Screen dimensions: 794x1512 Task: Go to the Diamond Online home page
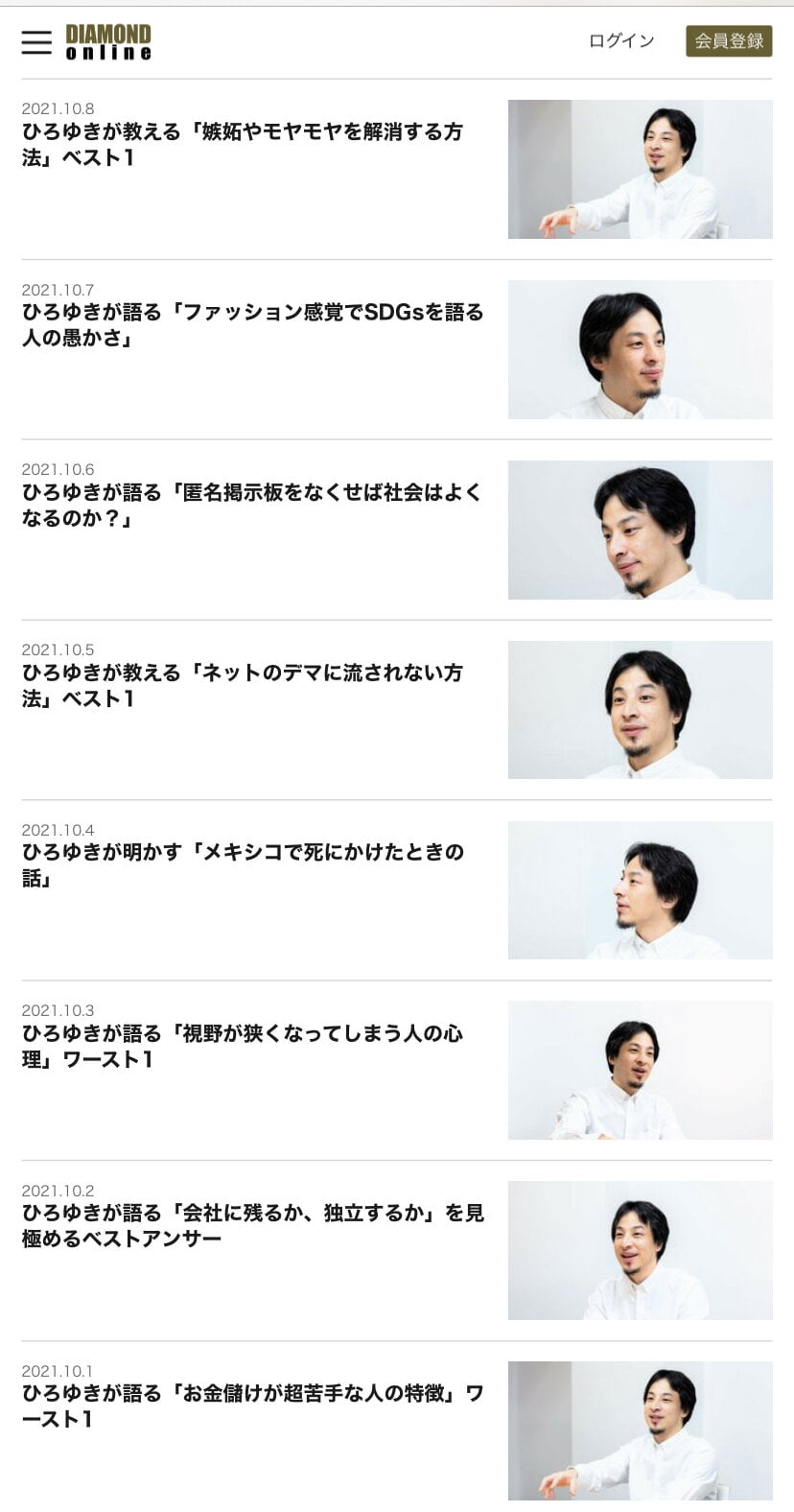tap(108, 42)
